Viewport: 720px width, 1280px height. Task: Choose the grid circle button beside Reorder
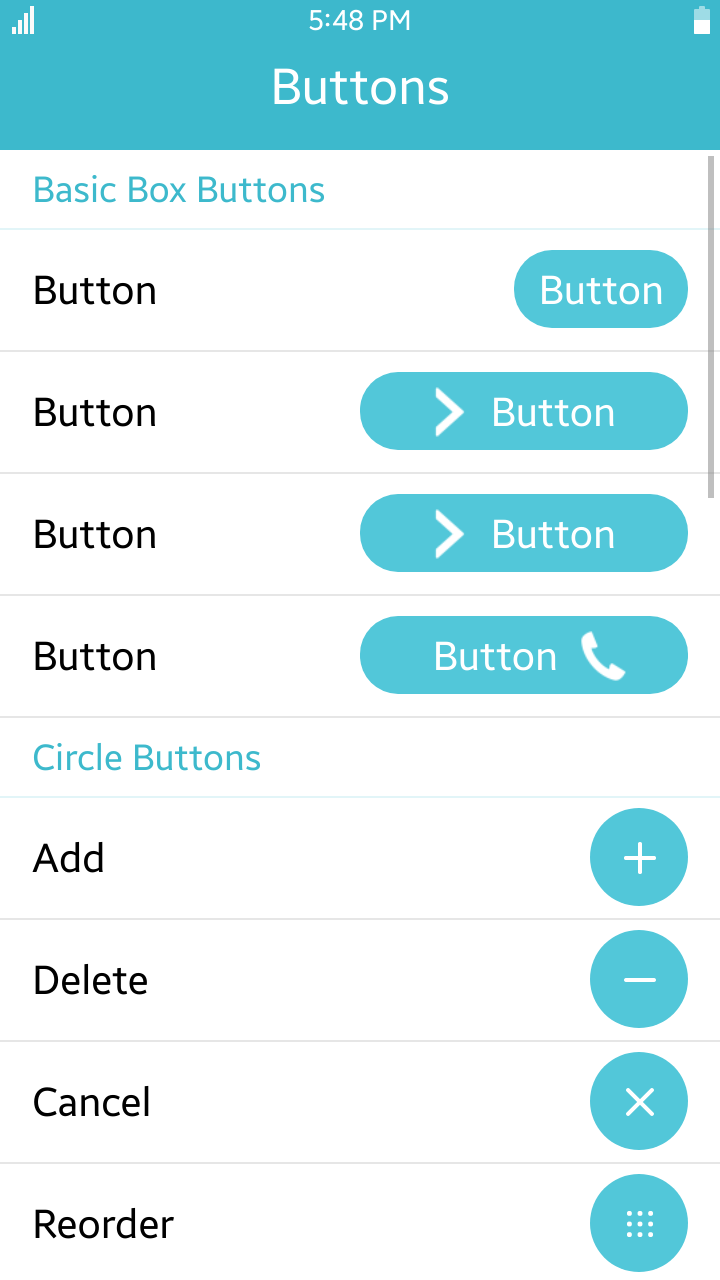(x=639, y=1223)
